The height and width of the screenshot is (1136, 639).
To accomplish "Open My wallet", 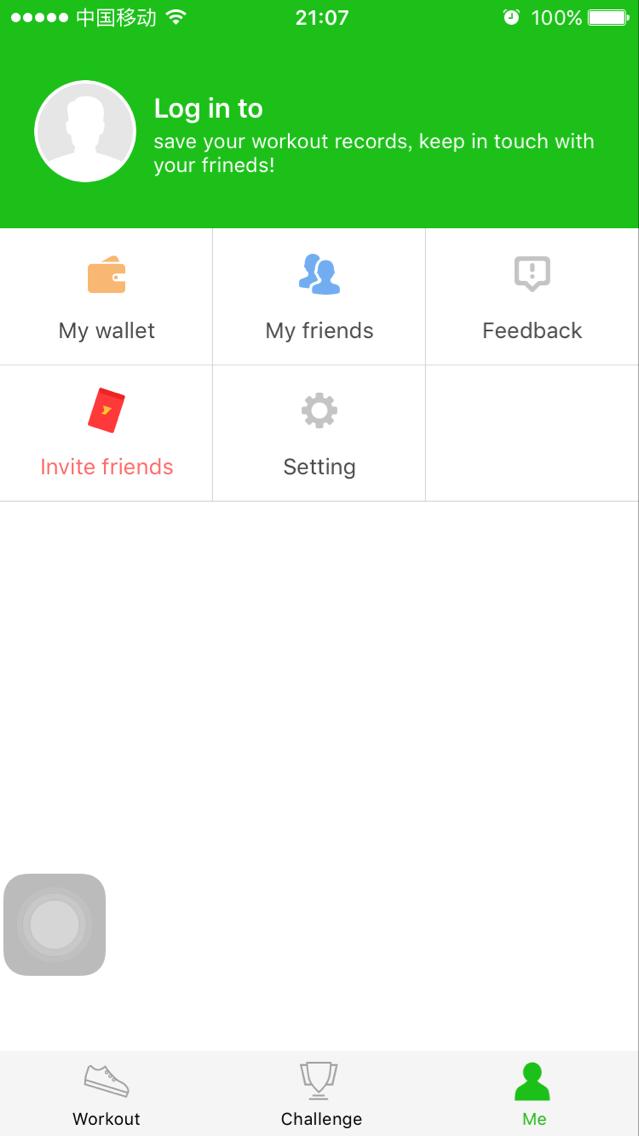I will tap(106, 297).
